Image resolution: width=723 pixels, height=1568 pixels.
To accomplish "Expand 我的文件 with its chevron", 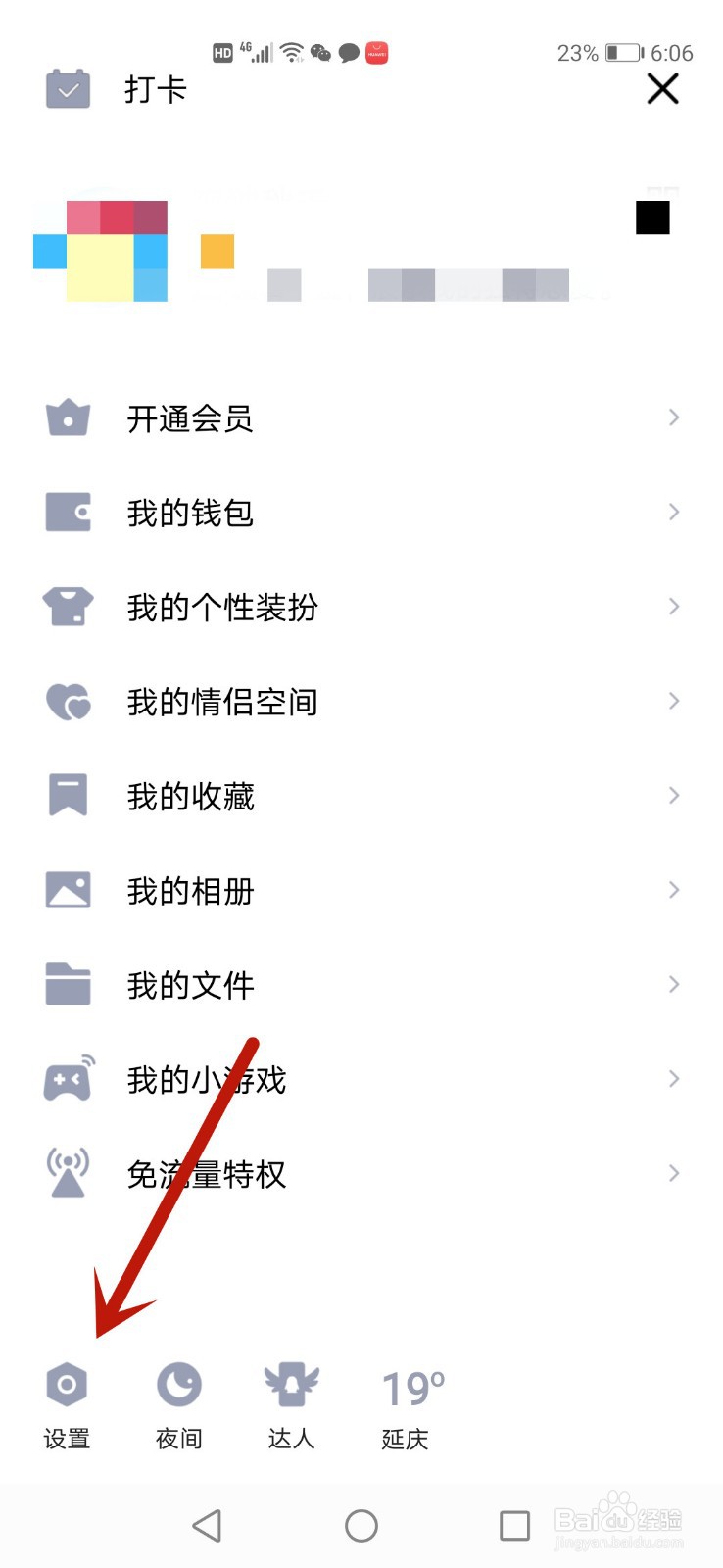I will tap(673, 984).
